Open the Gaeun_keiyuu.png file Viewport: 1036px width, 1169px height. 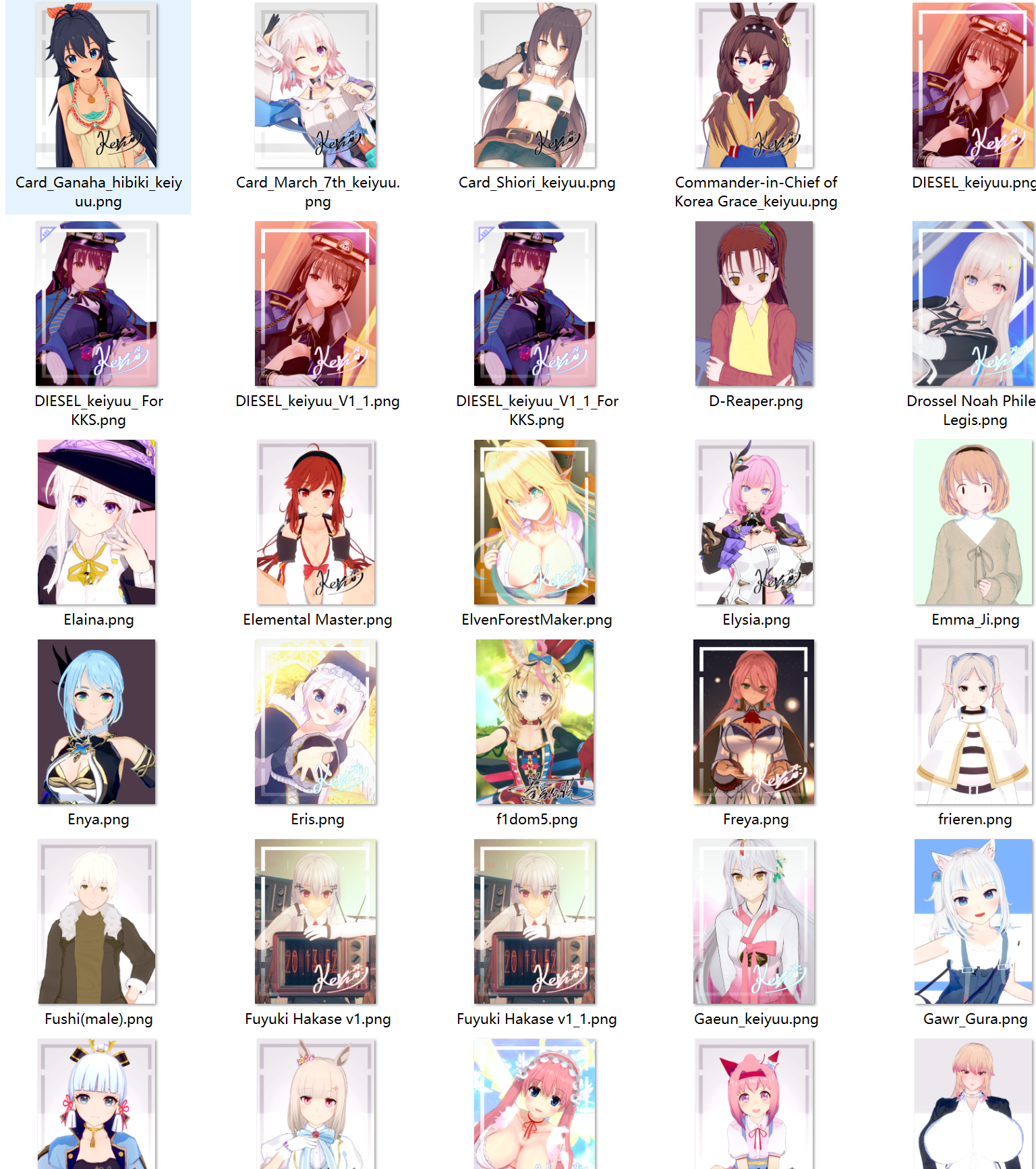(x=754, y=922)
